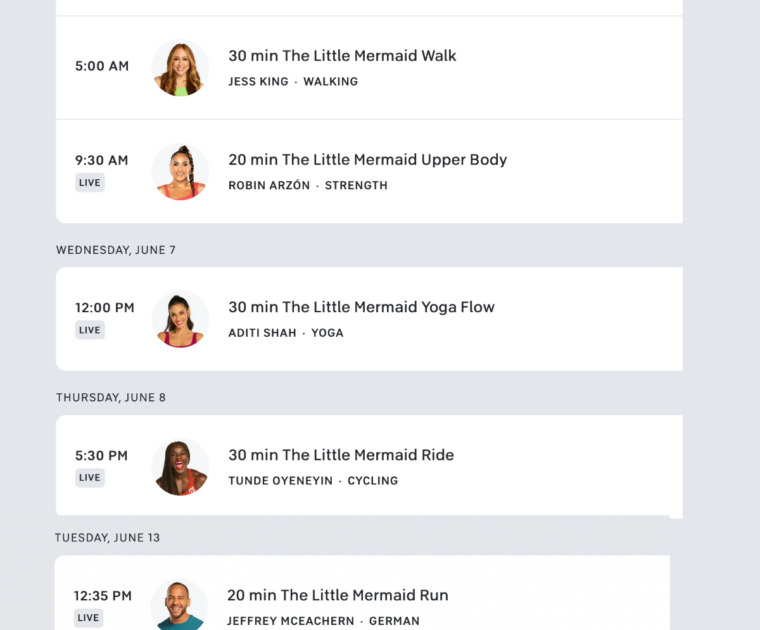This screenshot has width=760, height=630.
Task: Choose the 20 min Little Mermaid Run class
Action: pos(337,596)
